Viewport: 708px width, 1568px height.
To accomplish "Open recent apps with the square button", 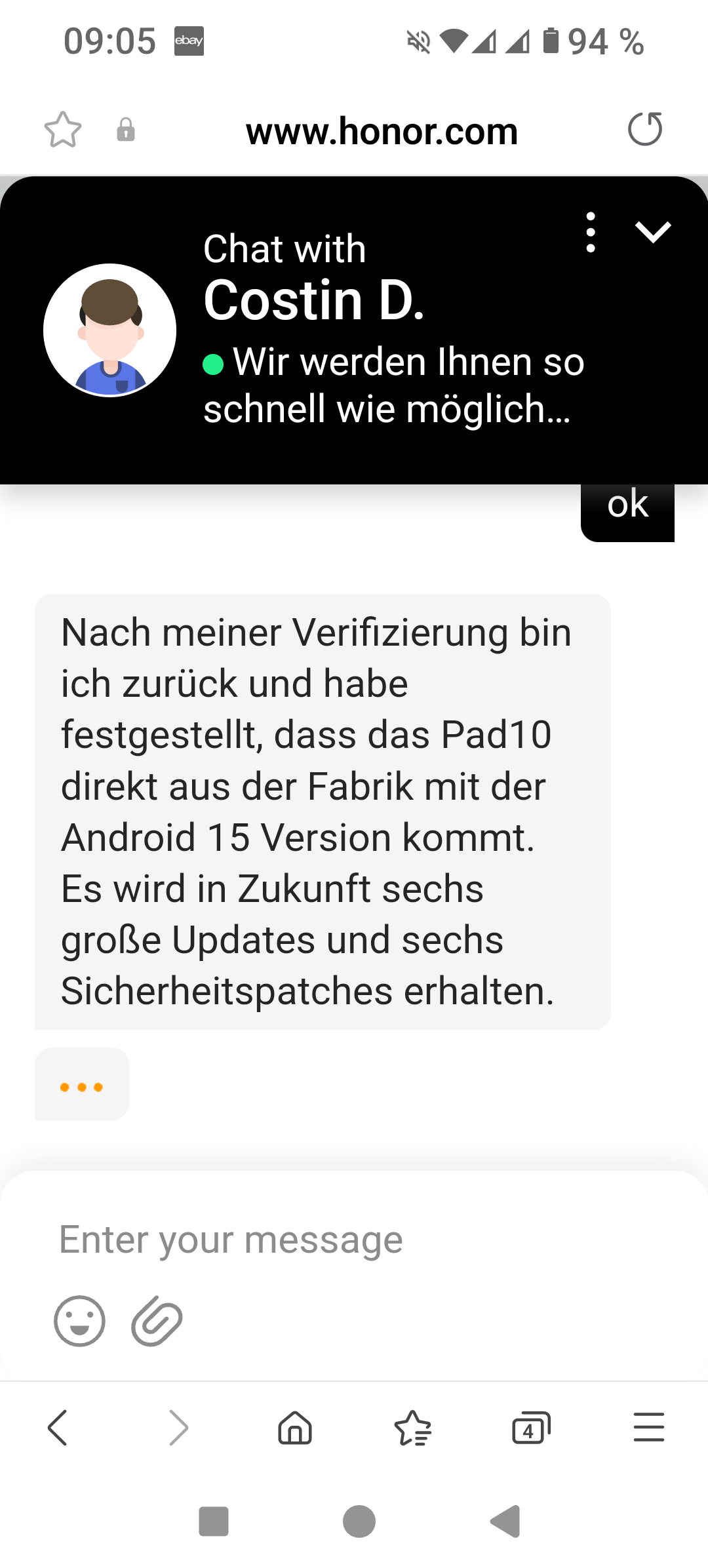I will click(214, 1521).
